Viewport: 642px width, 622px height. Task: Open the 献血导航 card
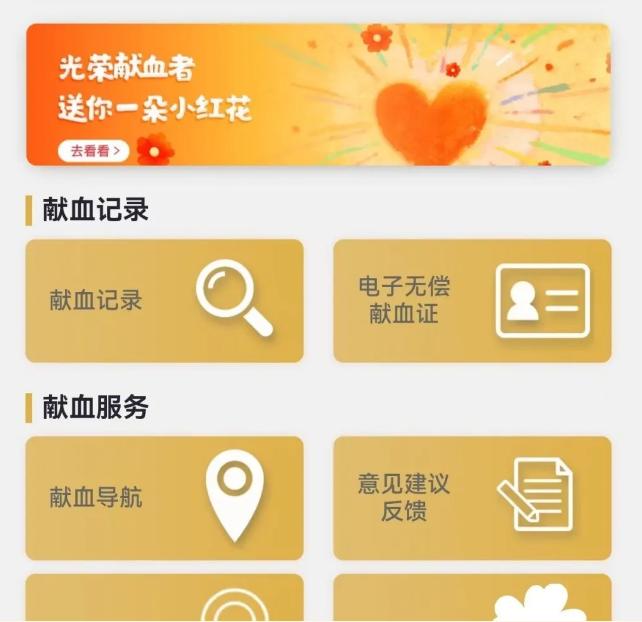coord(164,497)
